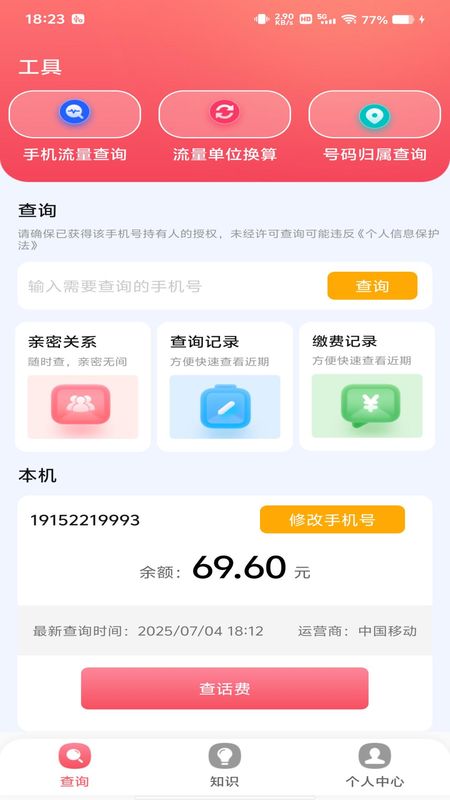Tap the orange 查询 button
Image resolution: width=450 pixels, height=800 pixels.
[x=372, y=286]
